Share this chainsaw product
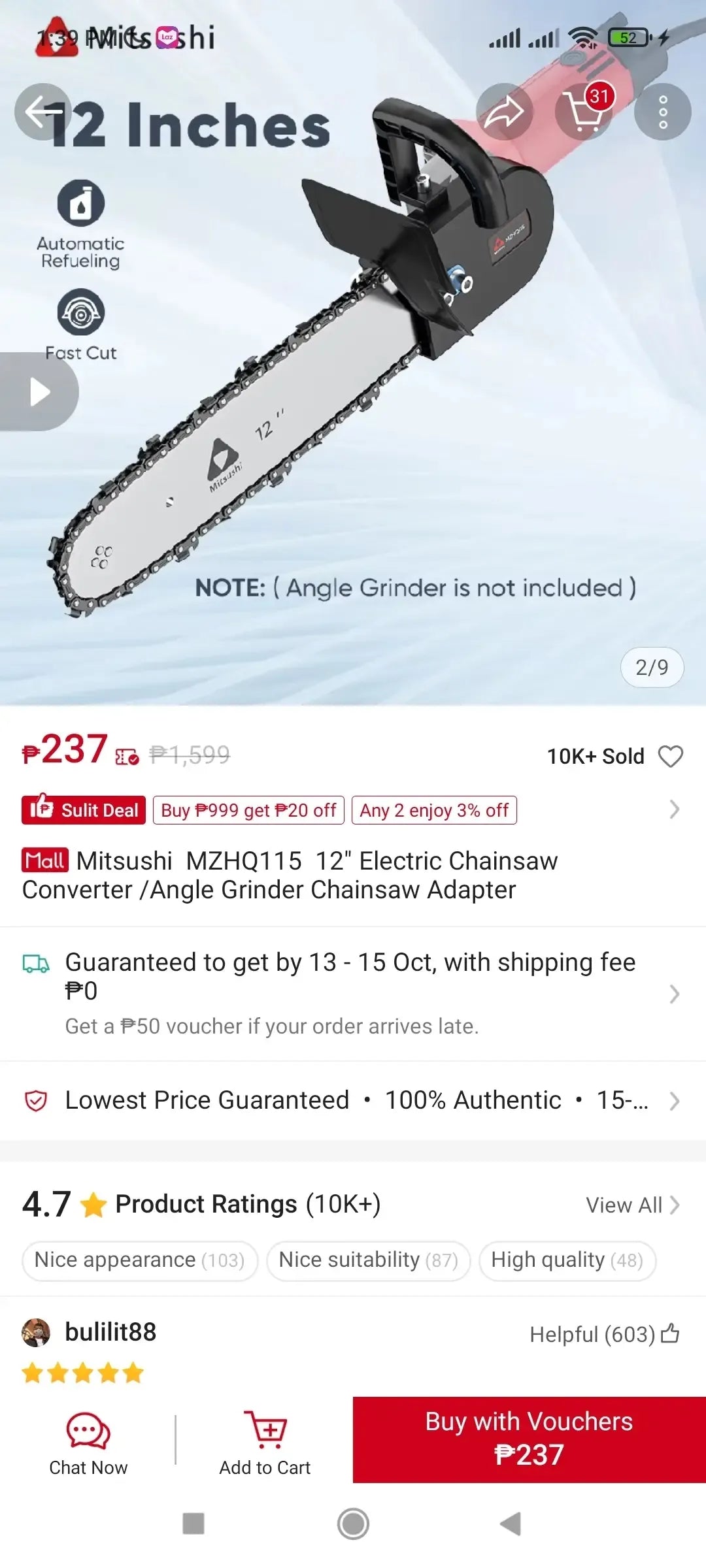The width and height of the screenshot is (706, 1568). [x=504, y=112]
